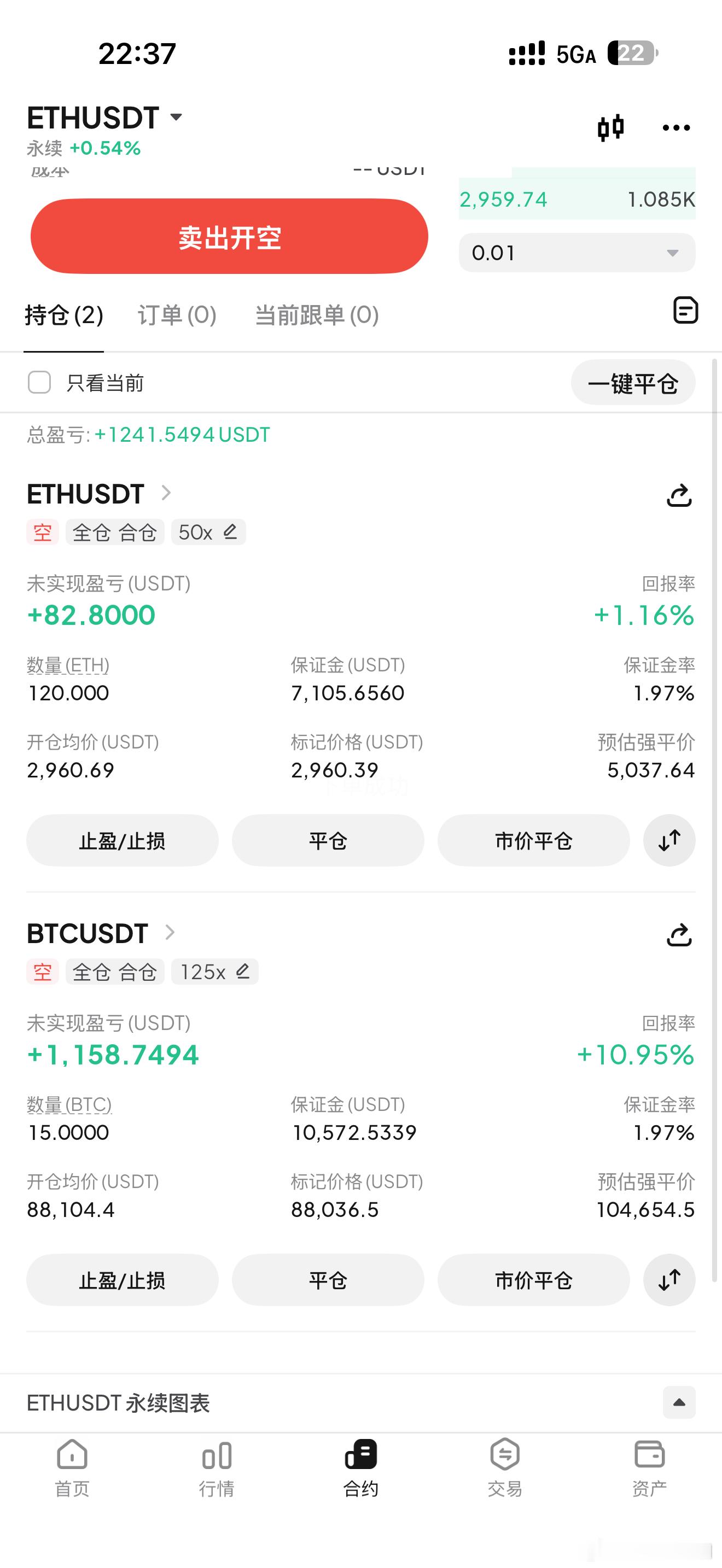Open the order records list icon
The height and width of the screenshot is (1568, 722).
tap(685, 311)
